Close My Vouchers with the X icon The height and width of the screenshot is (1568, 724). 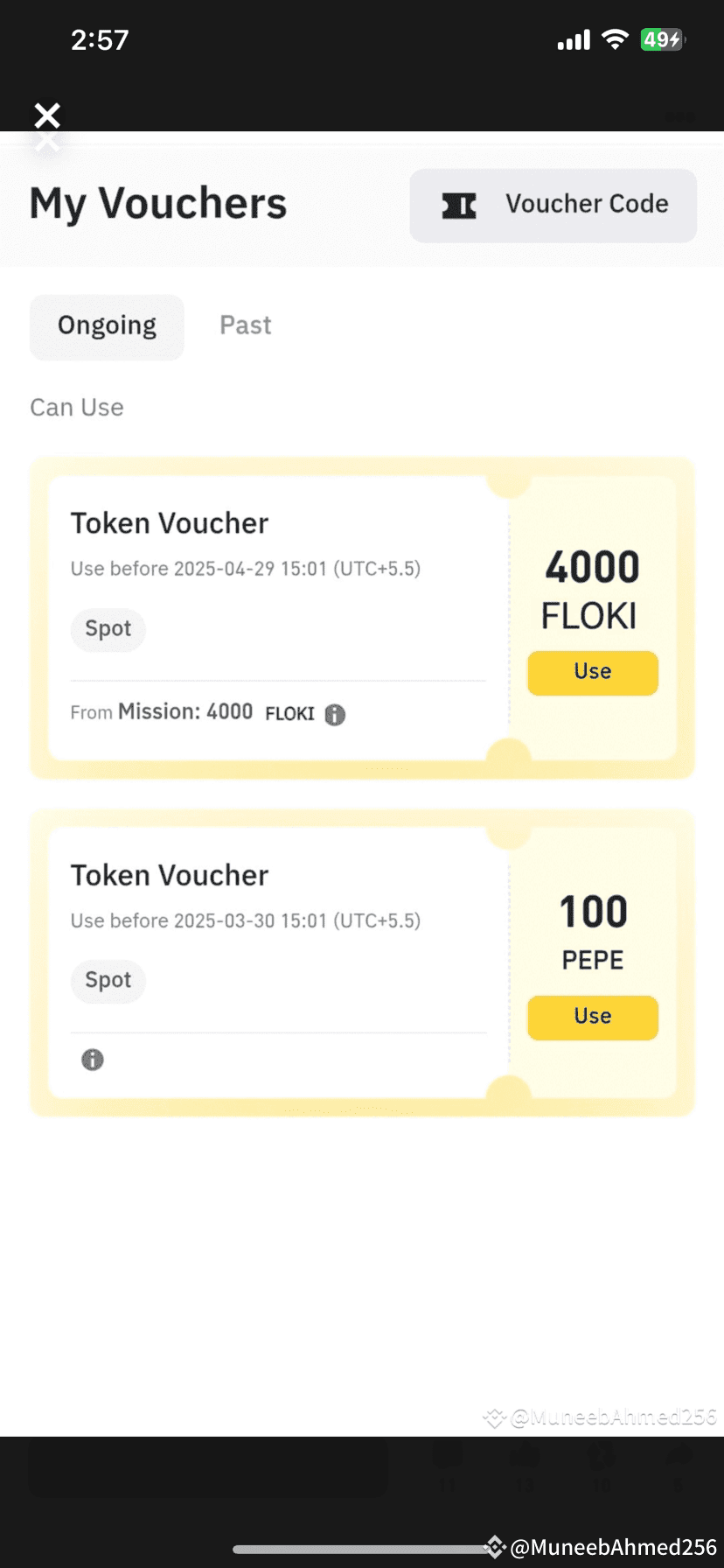pyautogui.click(x=47, y=115)
